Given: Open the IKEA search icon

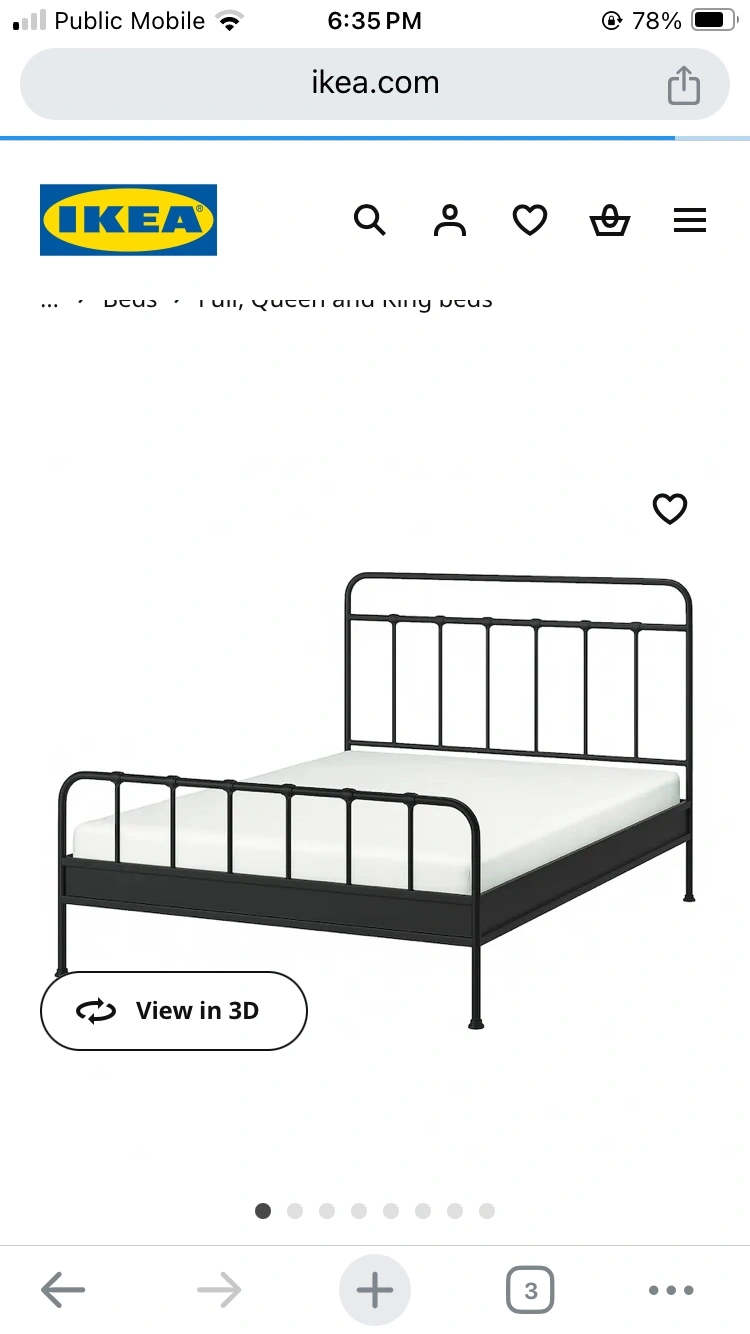Looking at the screenshot, I should 369,220.
